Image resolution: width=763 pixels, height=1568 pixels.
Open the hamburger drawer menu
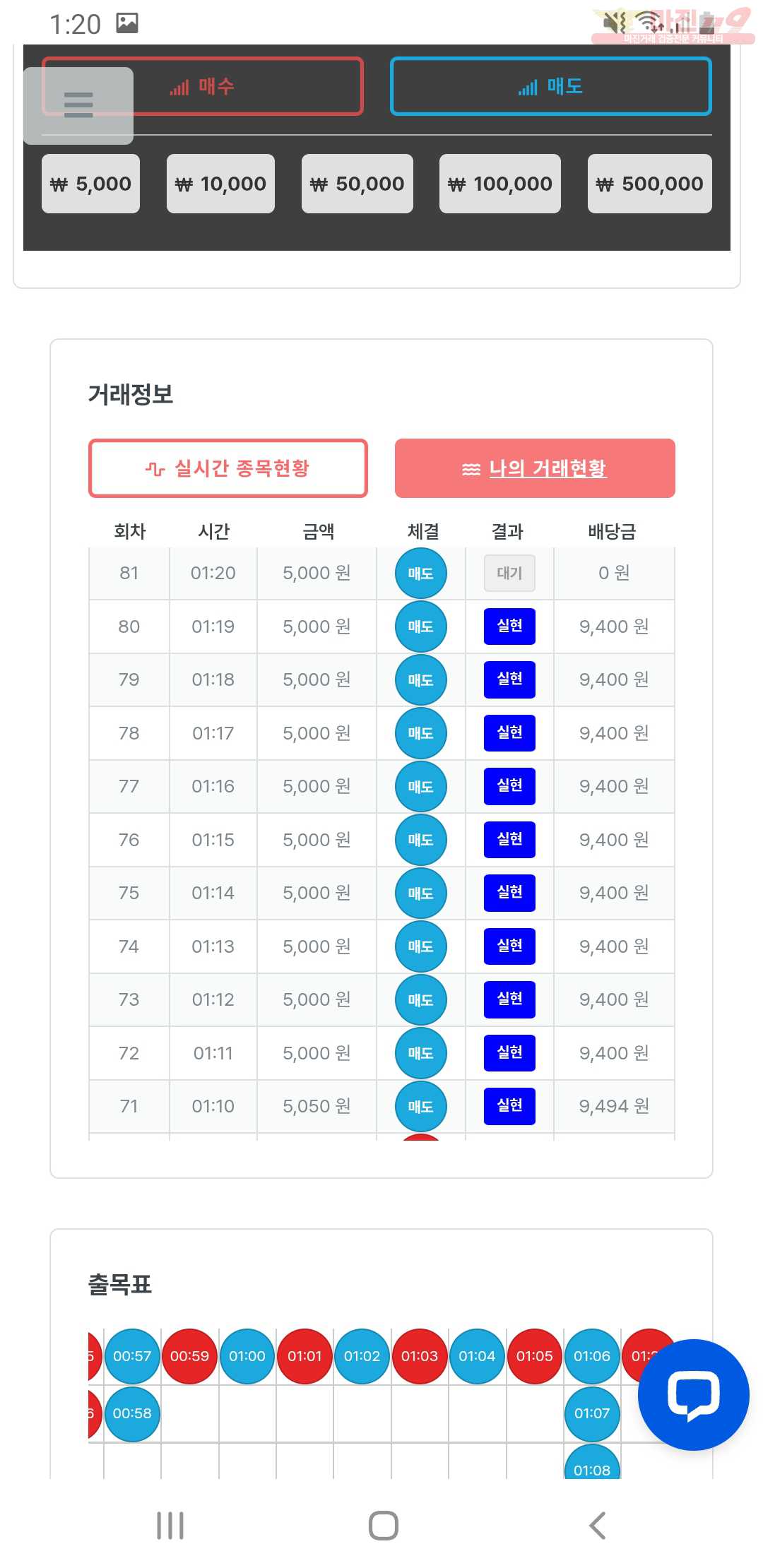pyautogui.click(x=78, y=105)
